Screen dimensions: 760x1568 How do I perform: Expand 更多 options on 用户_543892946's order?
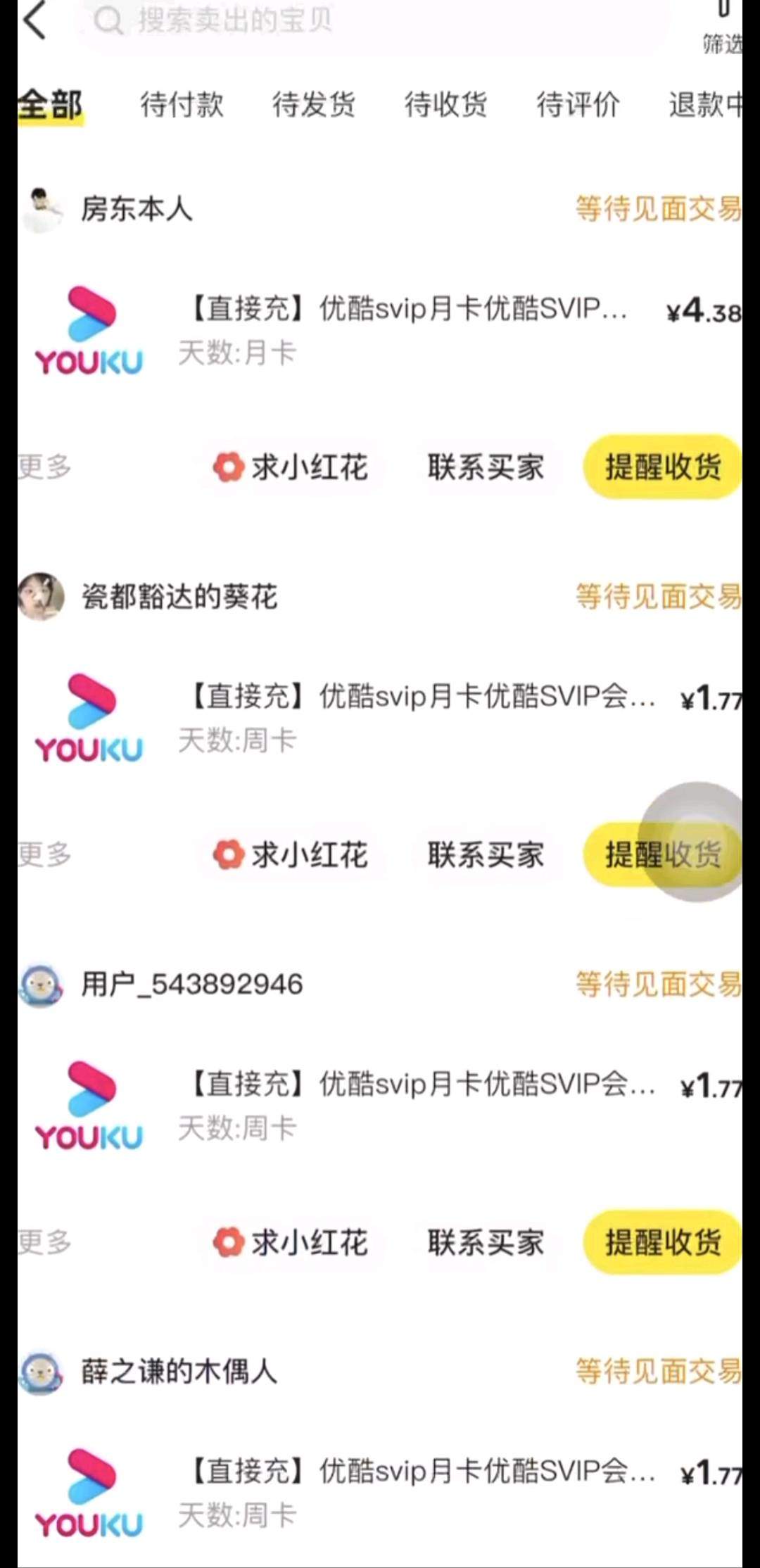click(x=42, y=1242)
